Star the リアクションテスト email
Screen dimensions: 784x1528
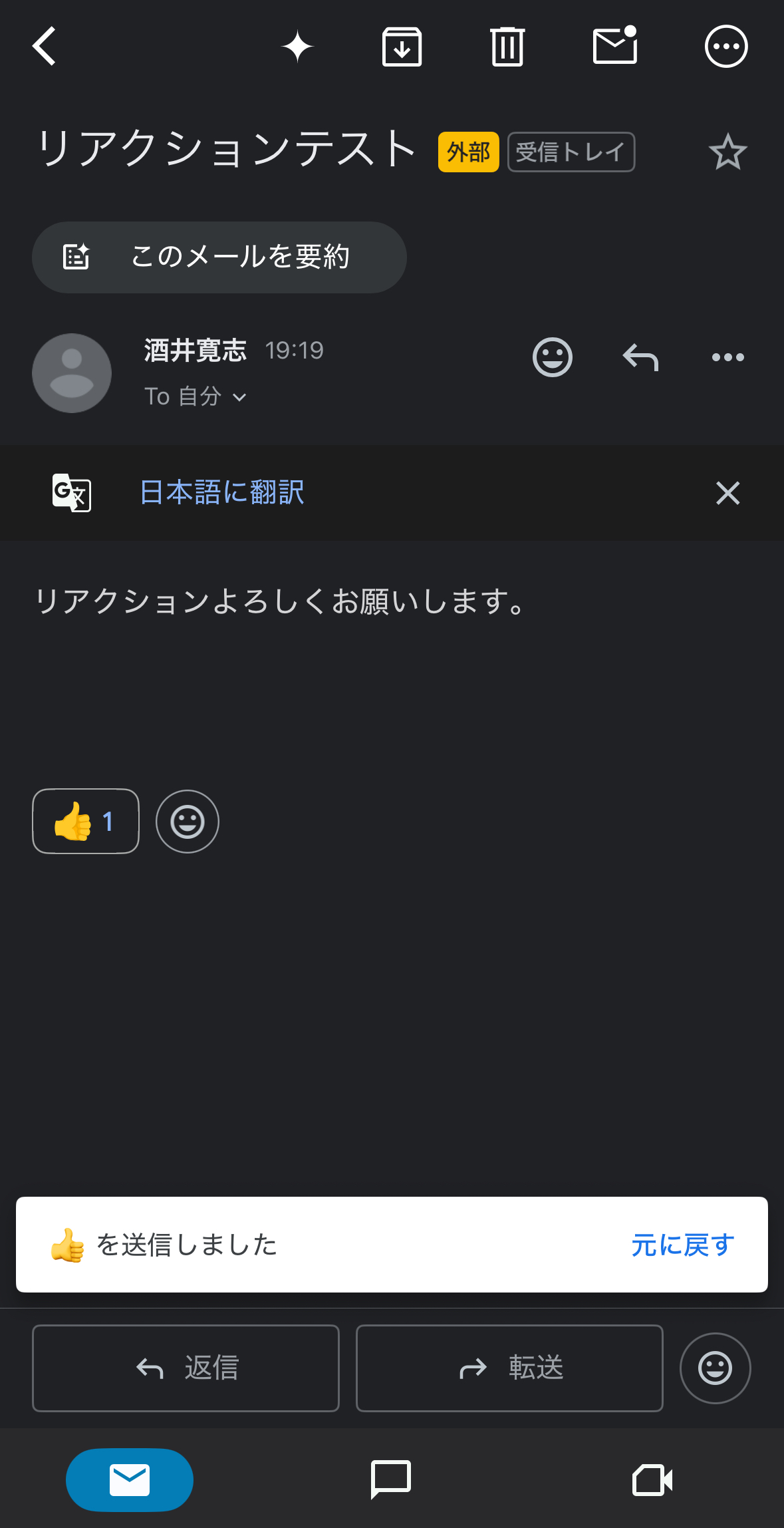tap(727, 152)
